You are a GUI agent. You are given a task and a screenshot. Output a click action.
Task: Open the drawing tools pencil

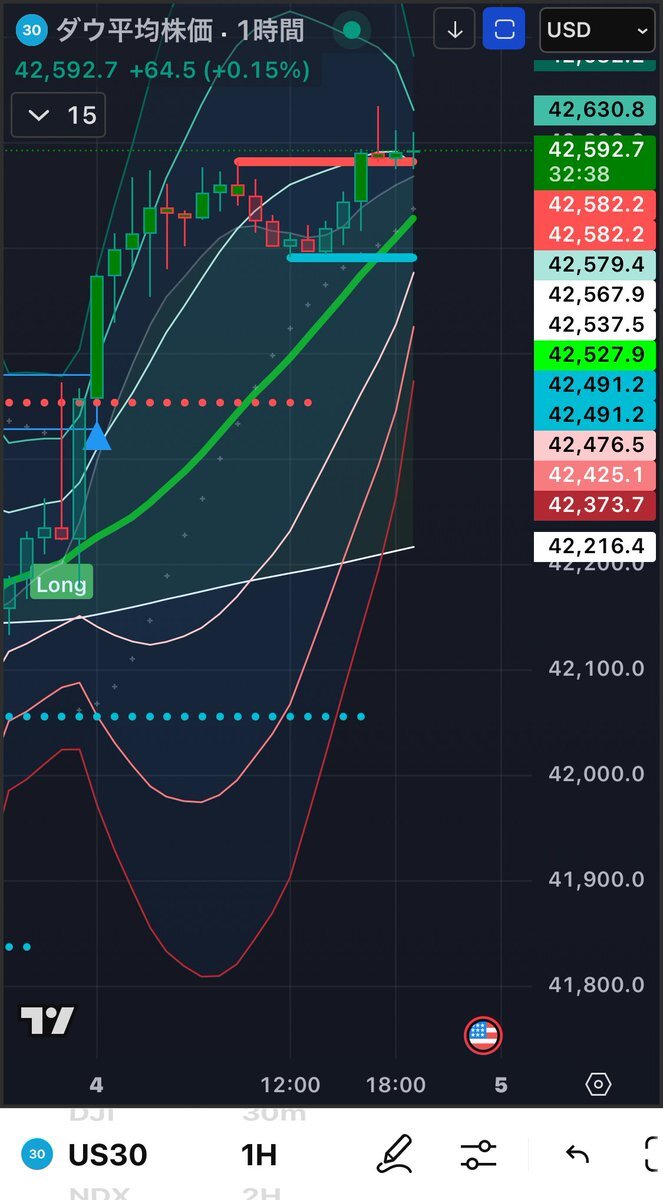coord(395,1155)
